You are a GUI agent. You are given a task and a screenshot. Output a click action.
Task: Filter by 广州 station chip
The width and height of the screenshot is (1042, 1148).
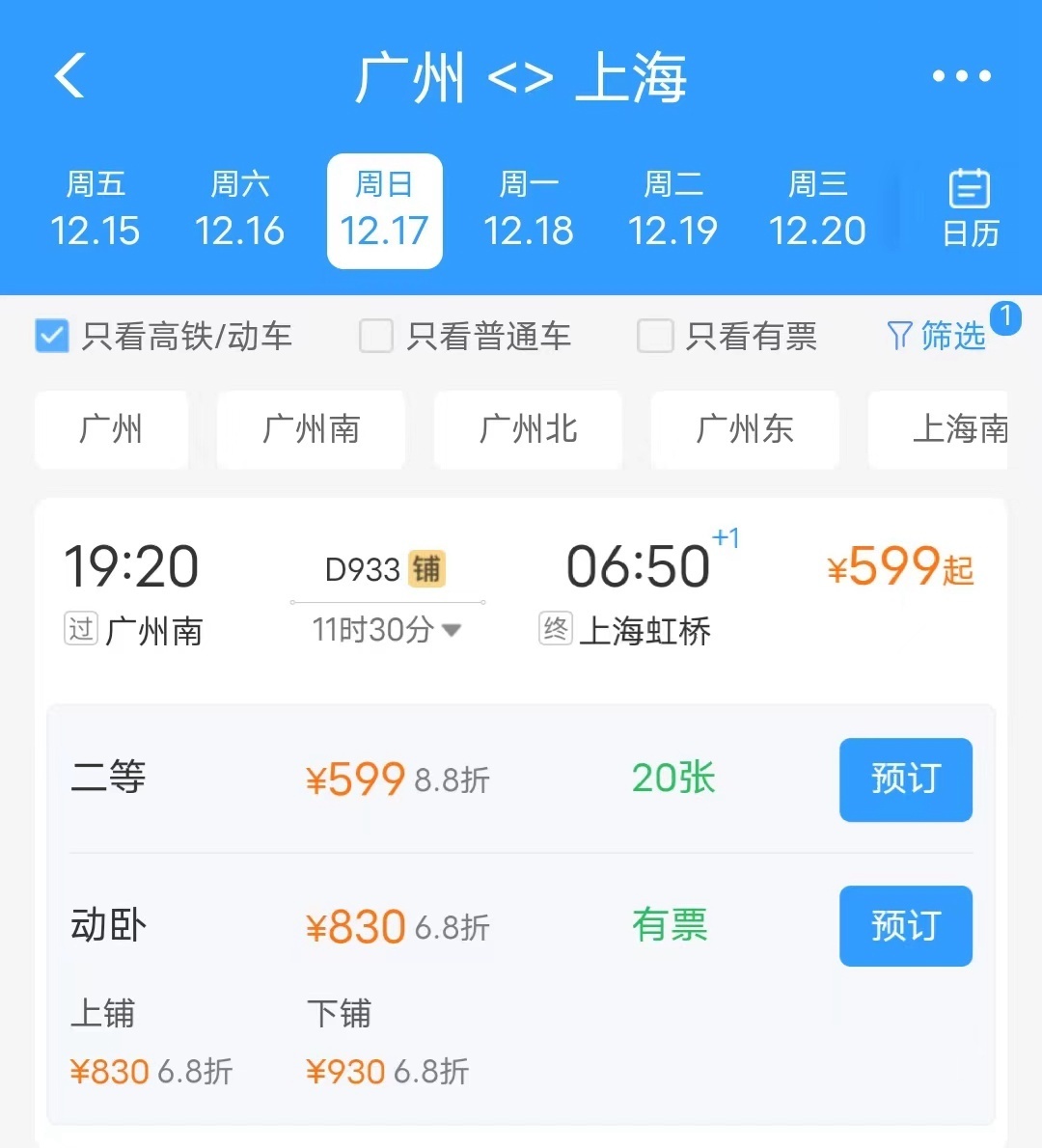point(111,429)
